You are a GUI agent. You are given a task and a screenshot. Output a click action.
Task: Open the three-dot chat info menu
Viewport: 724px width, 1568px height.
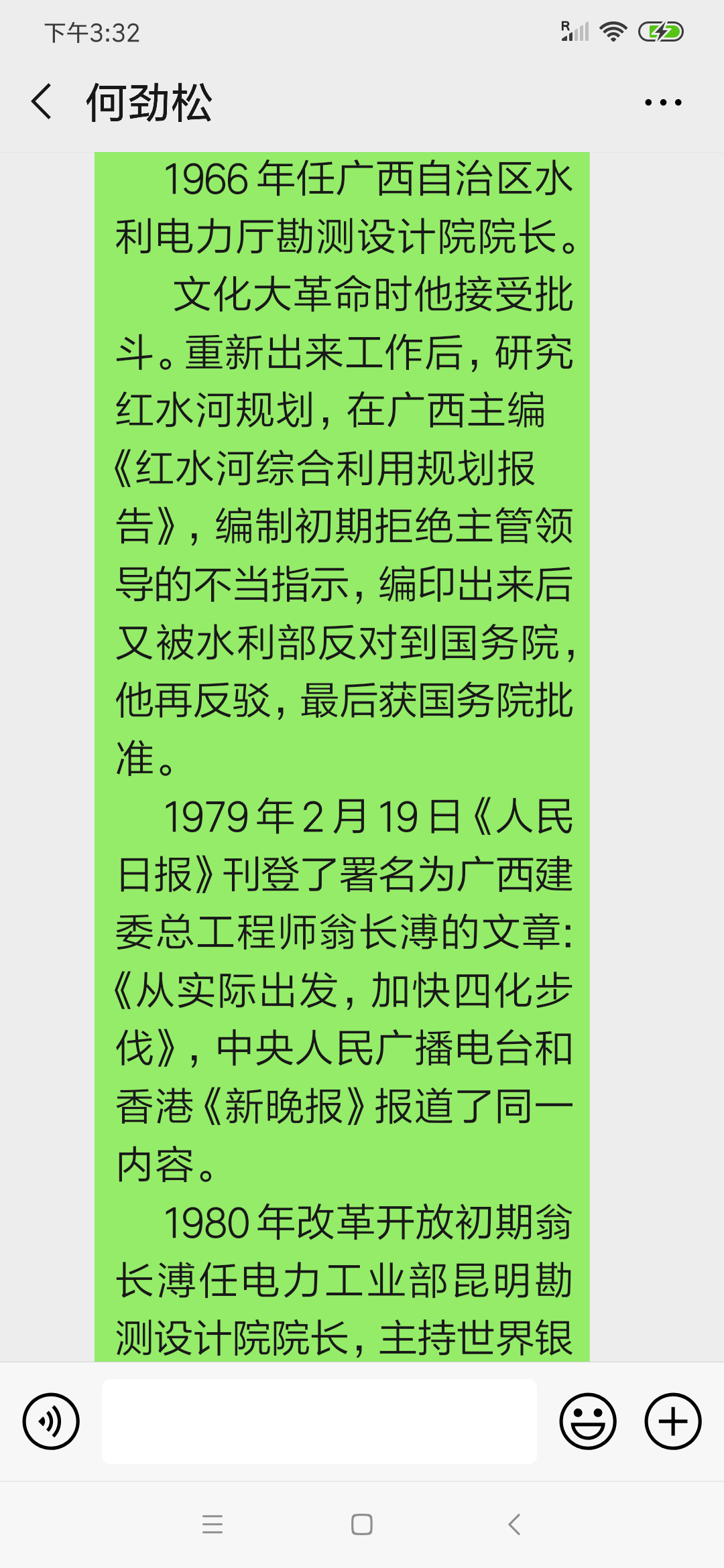pos(663,103)
